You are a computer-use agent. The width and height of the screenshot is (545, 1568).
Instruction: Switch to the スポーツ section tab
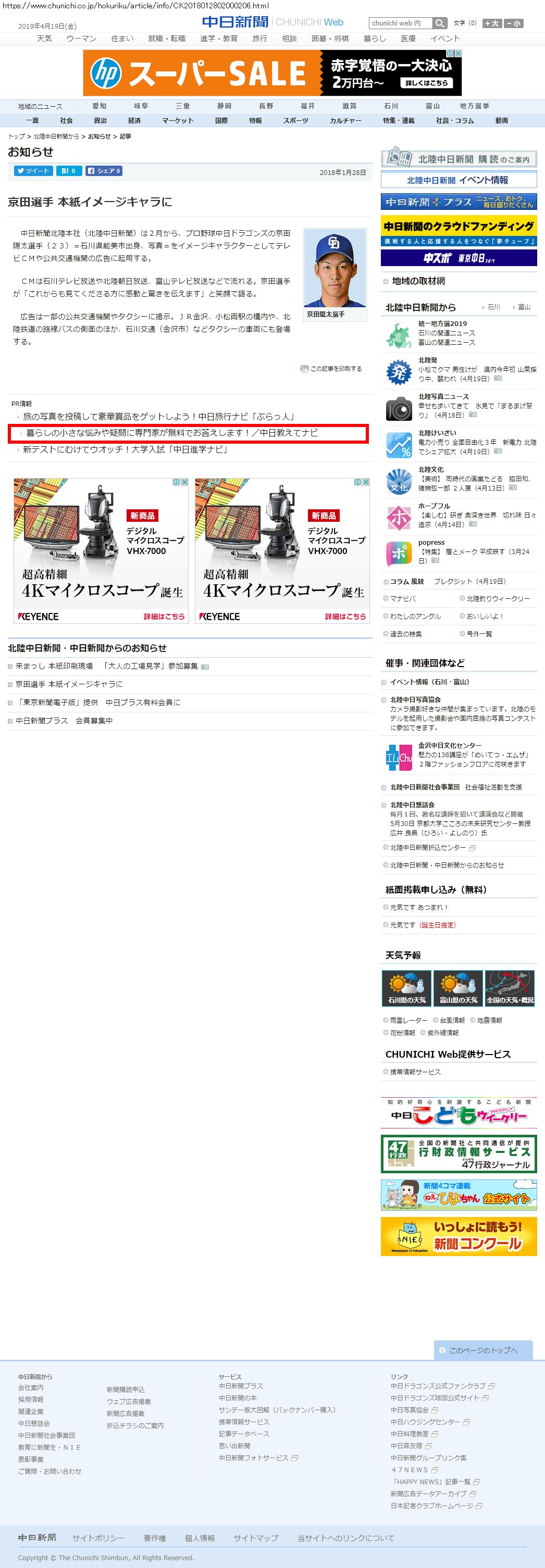(x=295, y=120)
